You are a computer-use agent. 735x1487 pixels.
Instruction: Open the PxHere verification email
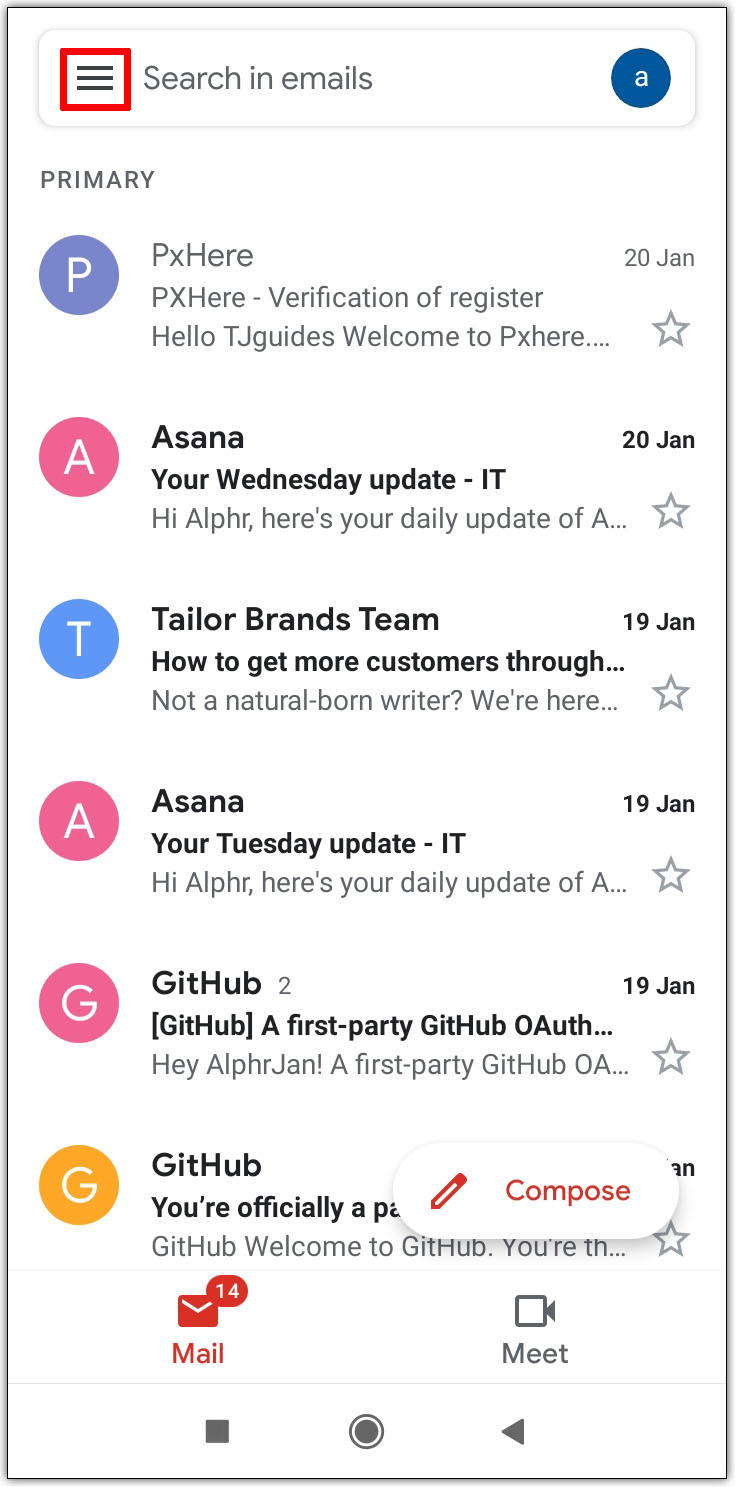pos(380,297)
